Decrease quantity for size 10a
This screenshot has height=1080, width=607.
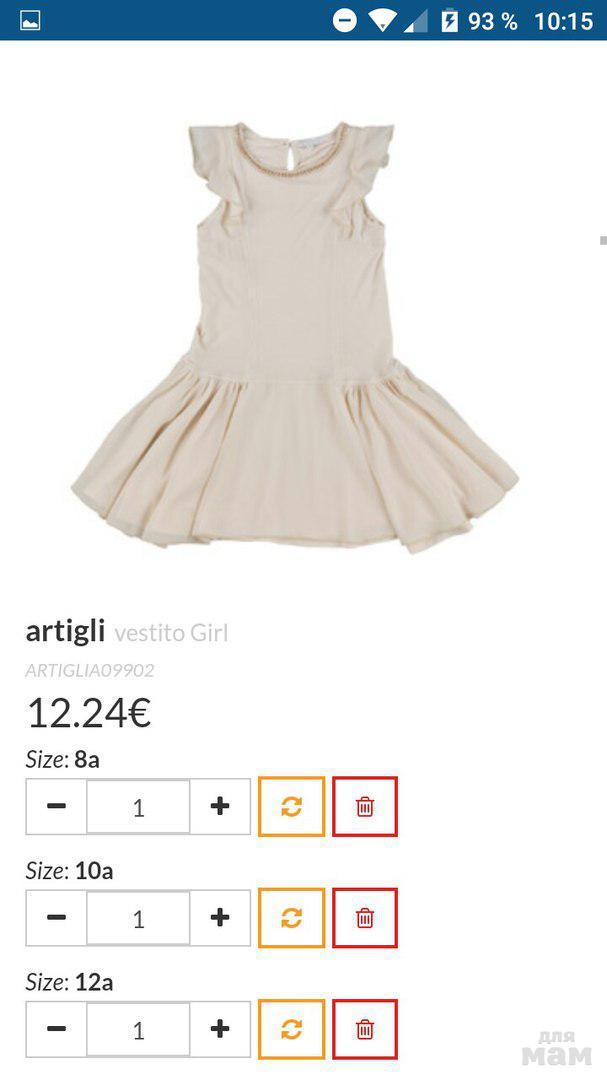pyautogui.click(x=57, y=917)
